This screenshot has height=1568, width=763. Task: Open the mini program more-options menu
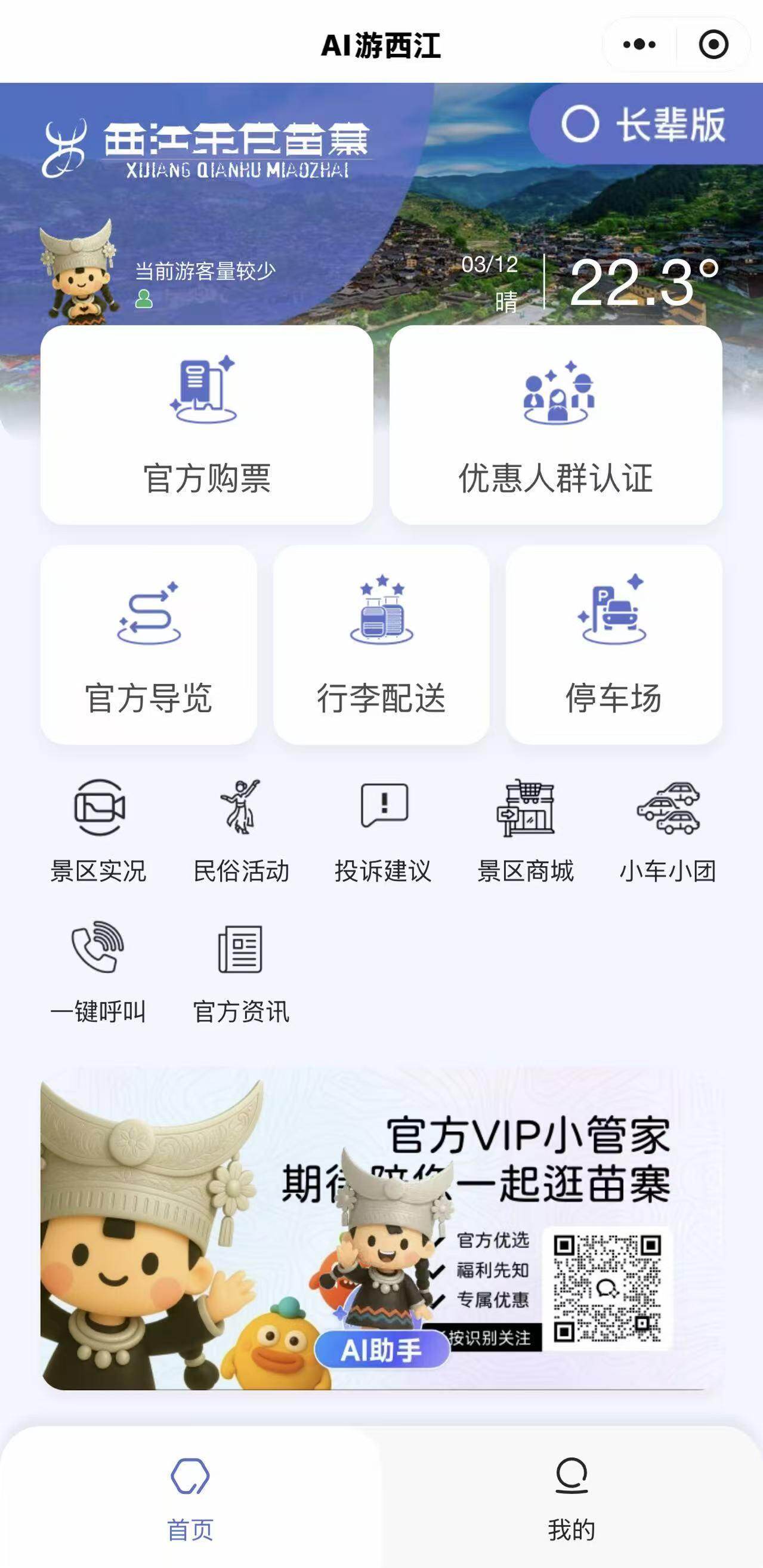pyautogui.click(x=639, y=44)
